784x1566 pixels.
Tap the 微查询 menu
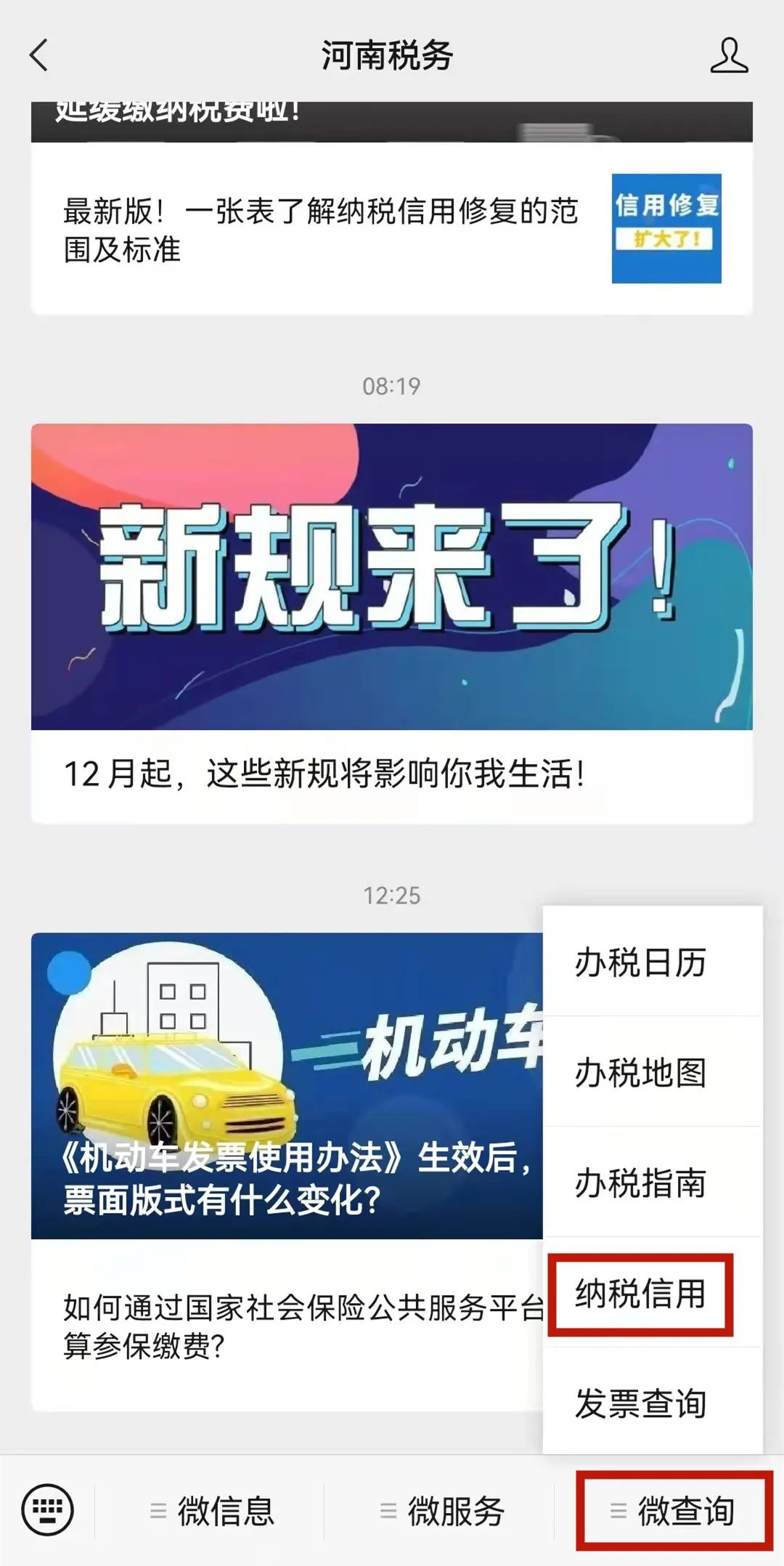click(x=674, y=1512)
